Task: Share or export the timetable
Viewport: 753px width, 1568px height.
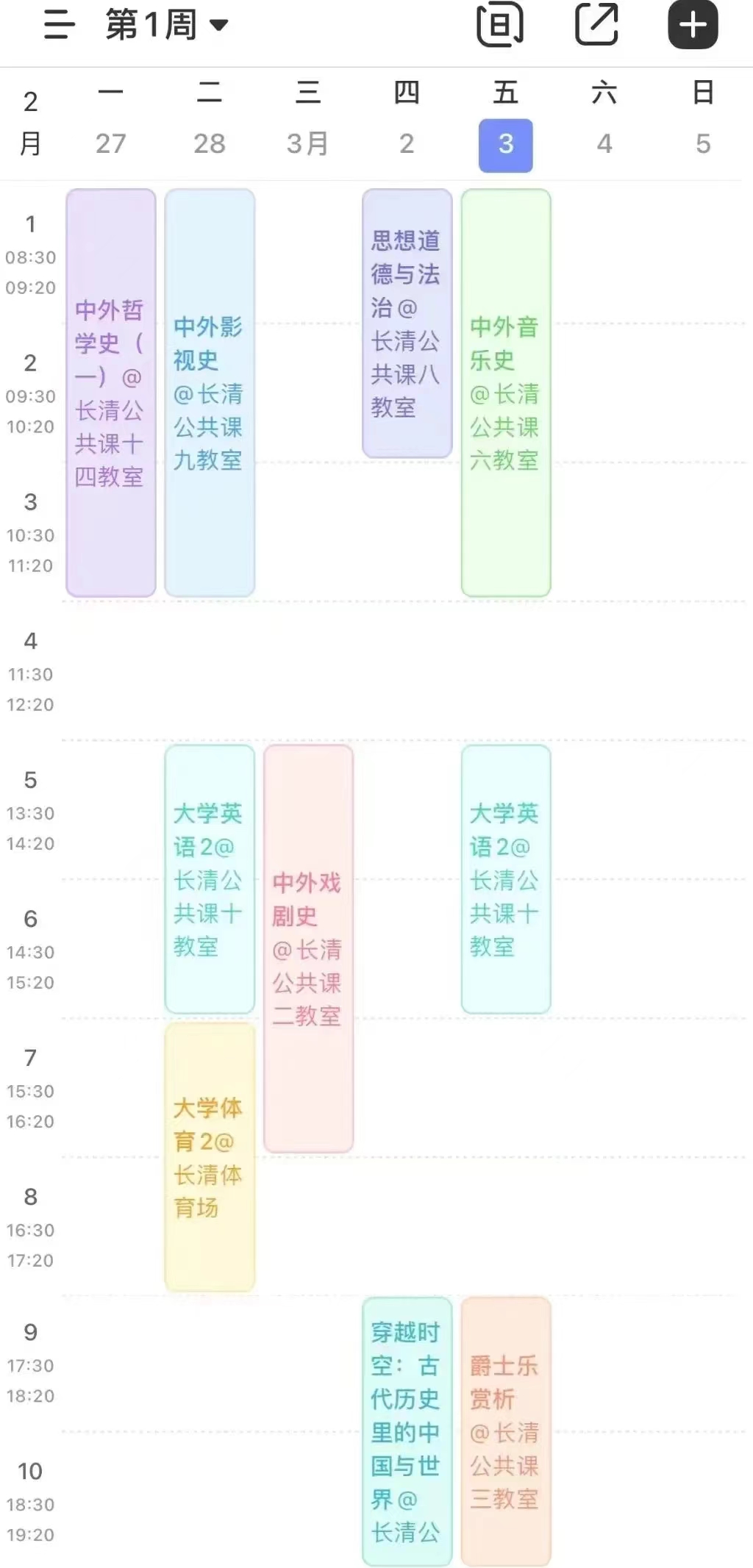Action: click(x=596, y=25)
